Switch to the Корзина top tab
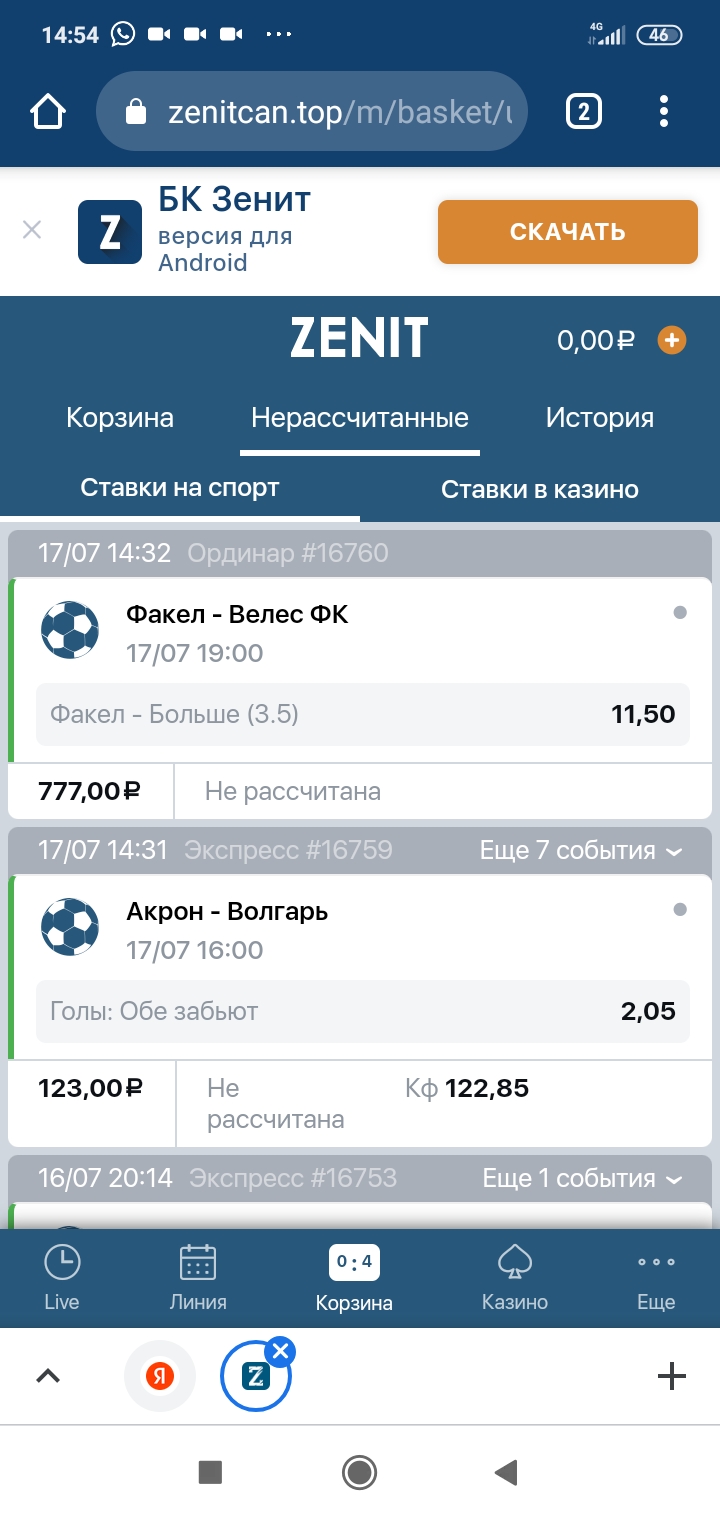The image size is (720, 1520). [120, 418]
